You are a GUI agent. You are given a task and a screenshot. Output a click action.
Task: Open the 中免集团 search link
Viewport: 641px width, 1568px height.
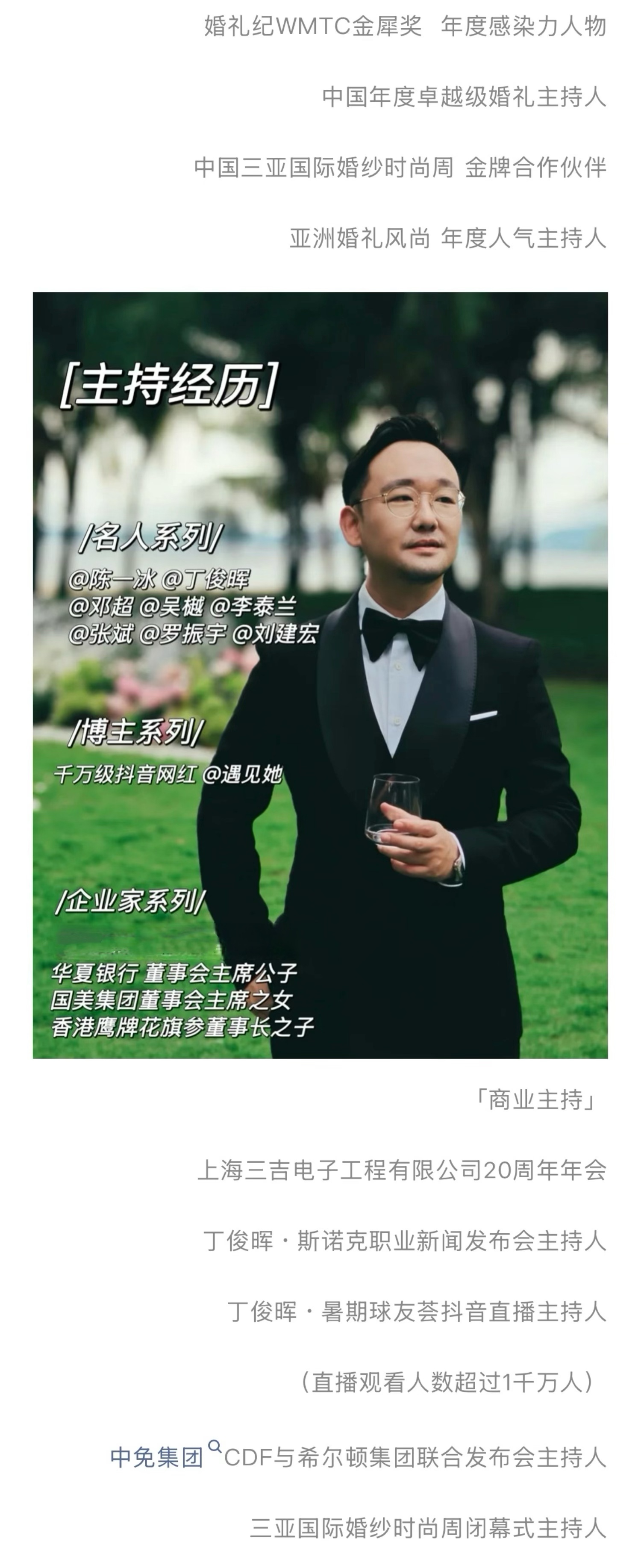(157, 1457)
